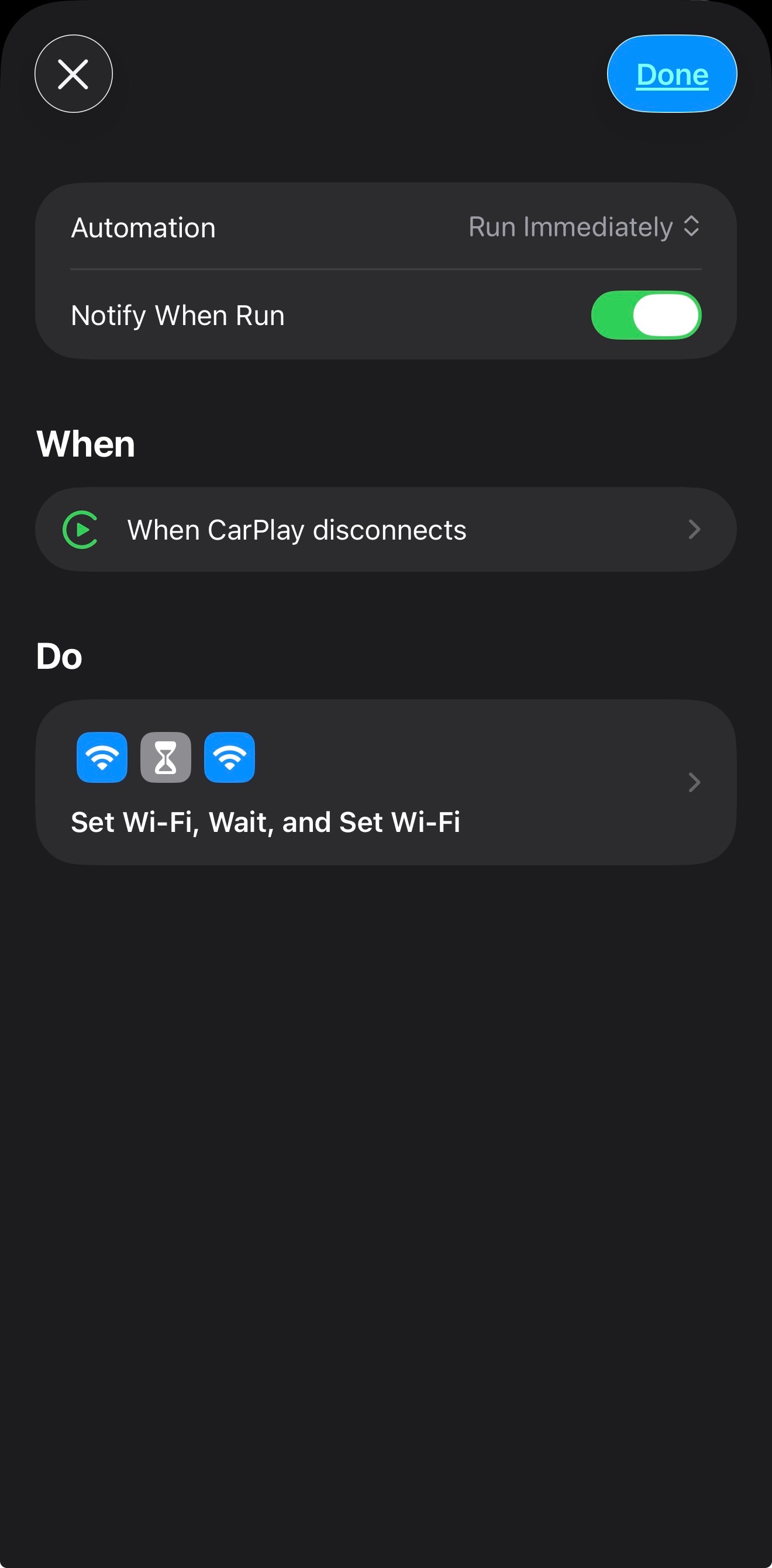The image size is (772, 1568).
Task: Edit the Set Wi-Fi, Wait actions
Action: 385,782
